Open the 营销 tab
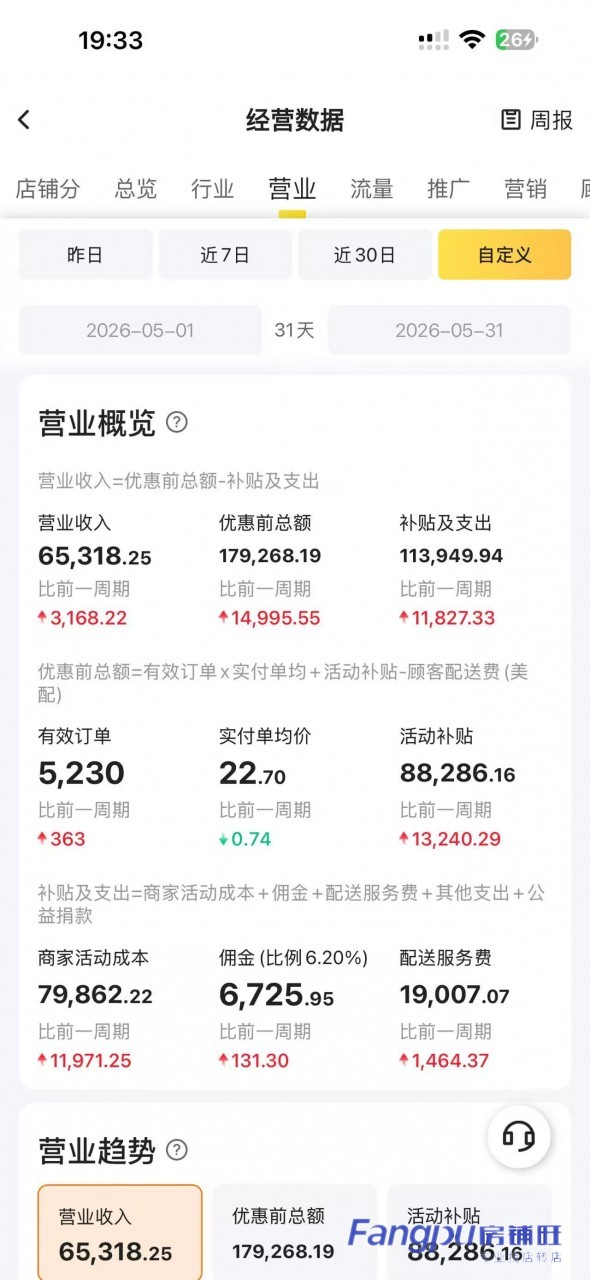590x1280 pixels. (x=526, y=188)
